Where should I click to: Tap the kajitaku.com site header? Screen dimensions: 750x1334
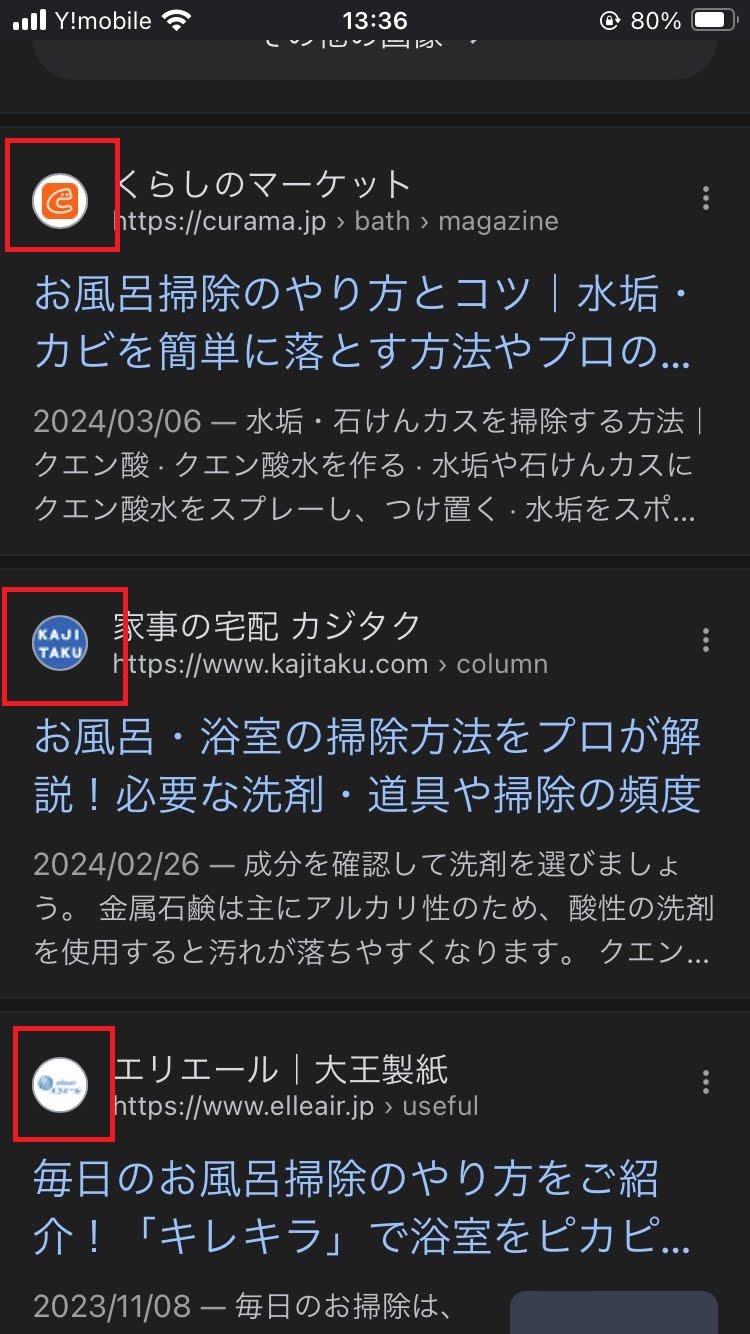tap(300, 644)
